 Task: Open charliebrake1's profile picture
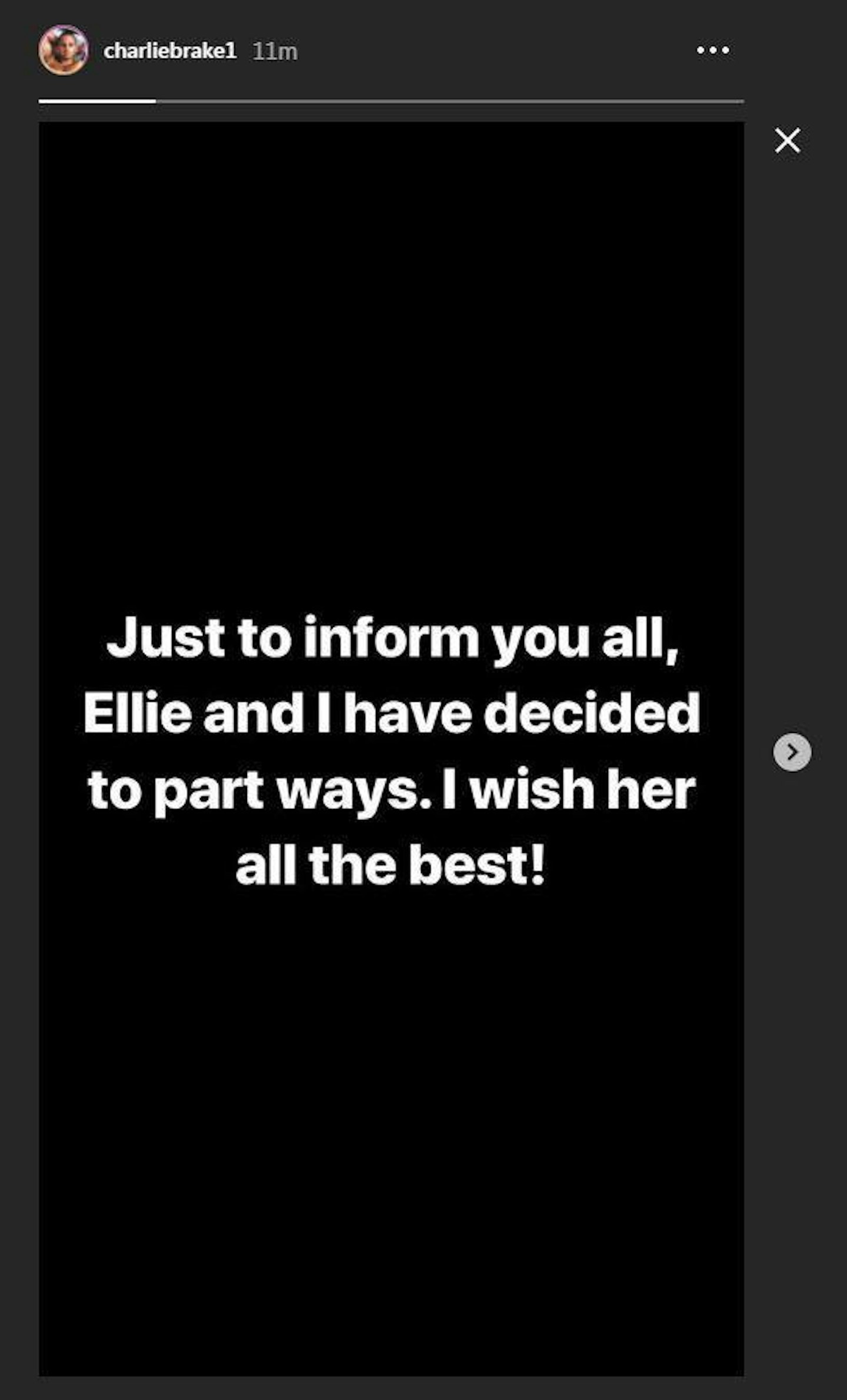64,51
